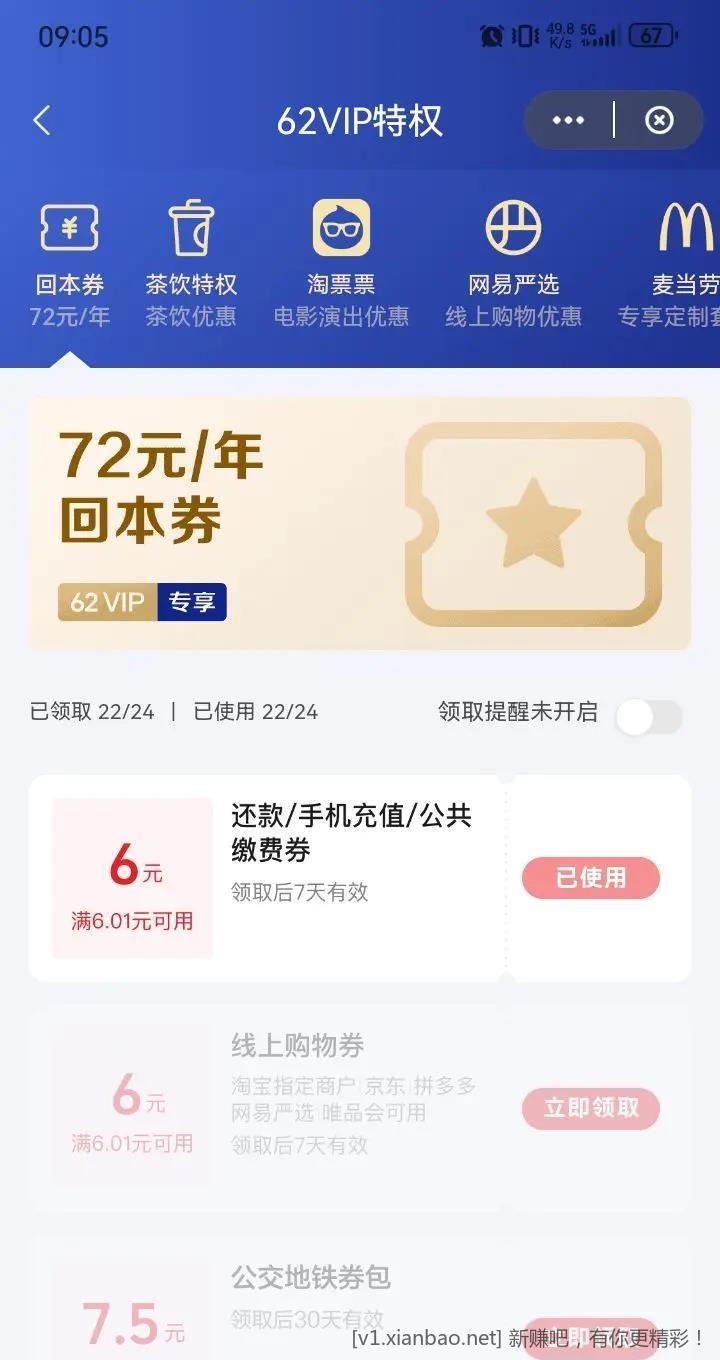The height and width of the screenshot is (1360, 720).
Task: Select the 回本券 tab
Action: 70,262
